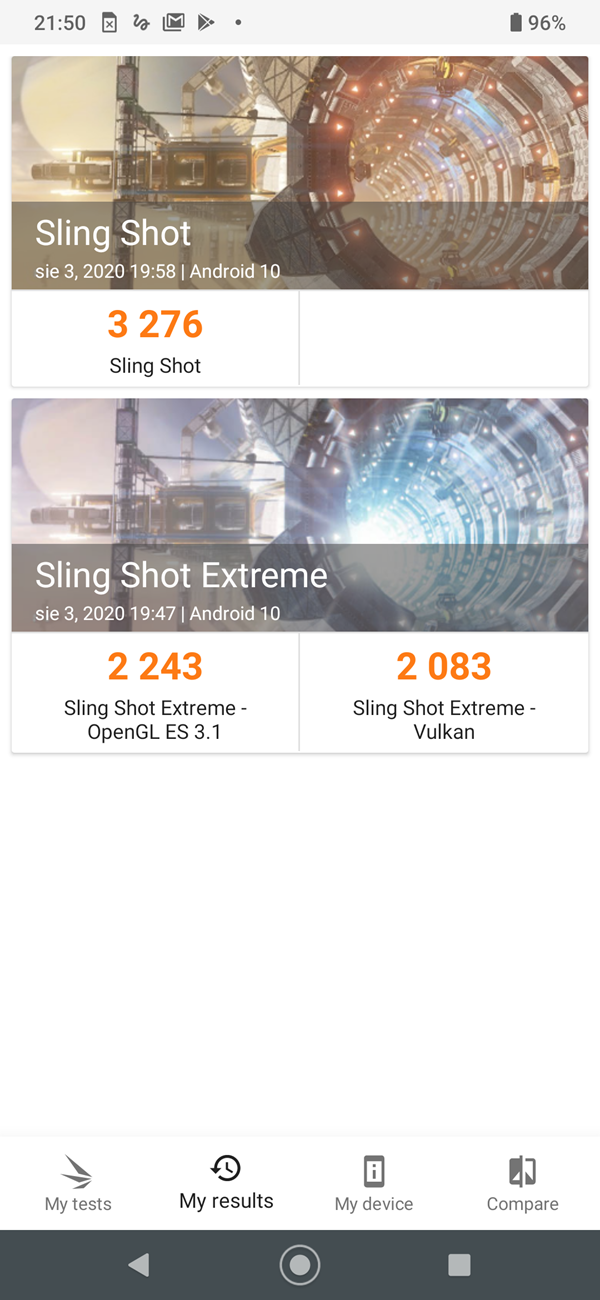600x1300 pixels.
Task: Tap the system back button
Action: [139, 1265]
